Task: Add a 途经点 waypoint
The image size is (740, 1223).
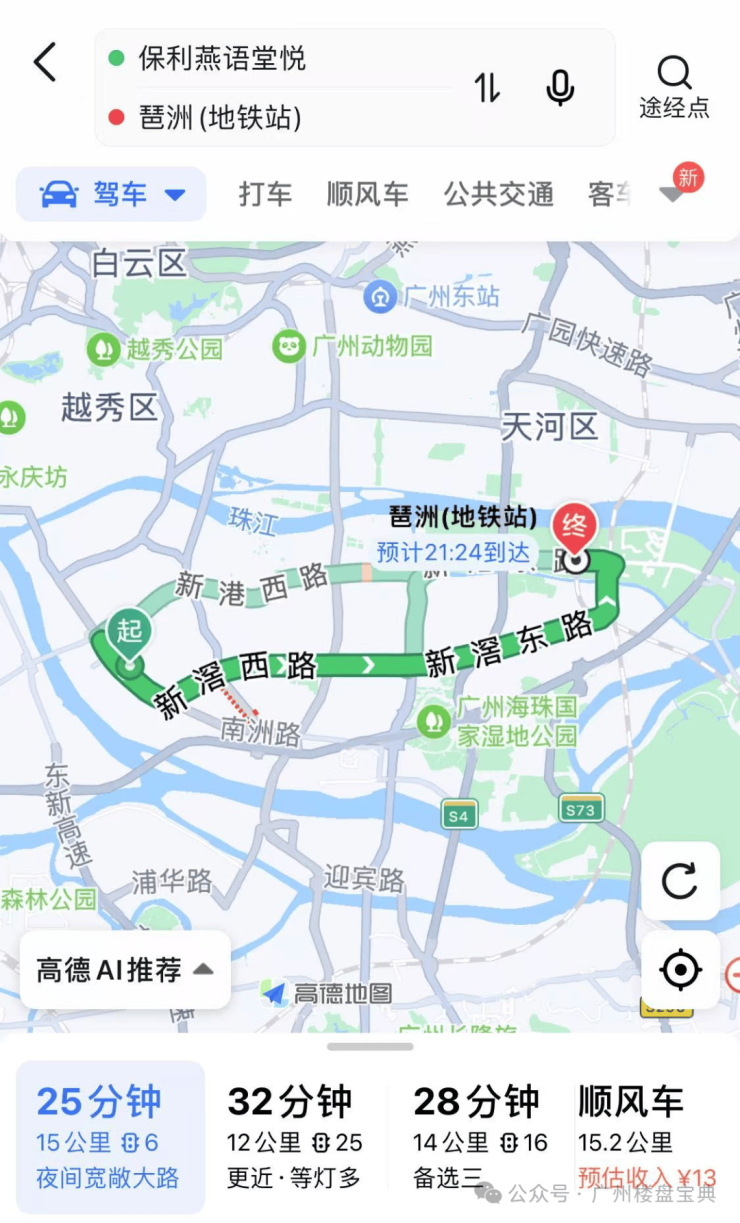Action: click(674, 87)
